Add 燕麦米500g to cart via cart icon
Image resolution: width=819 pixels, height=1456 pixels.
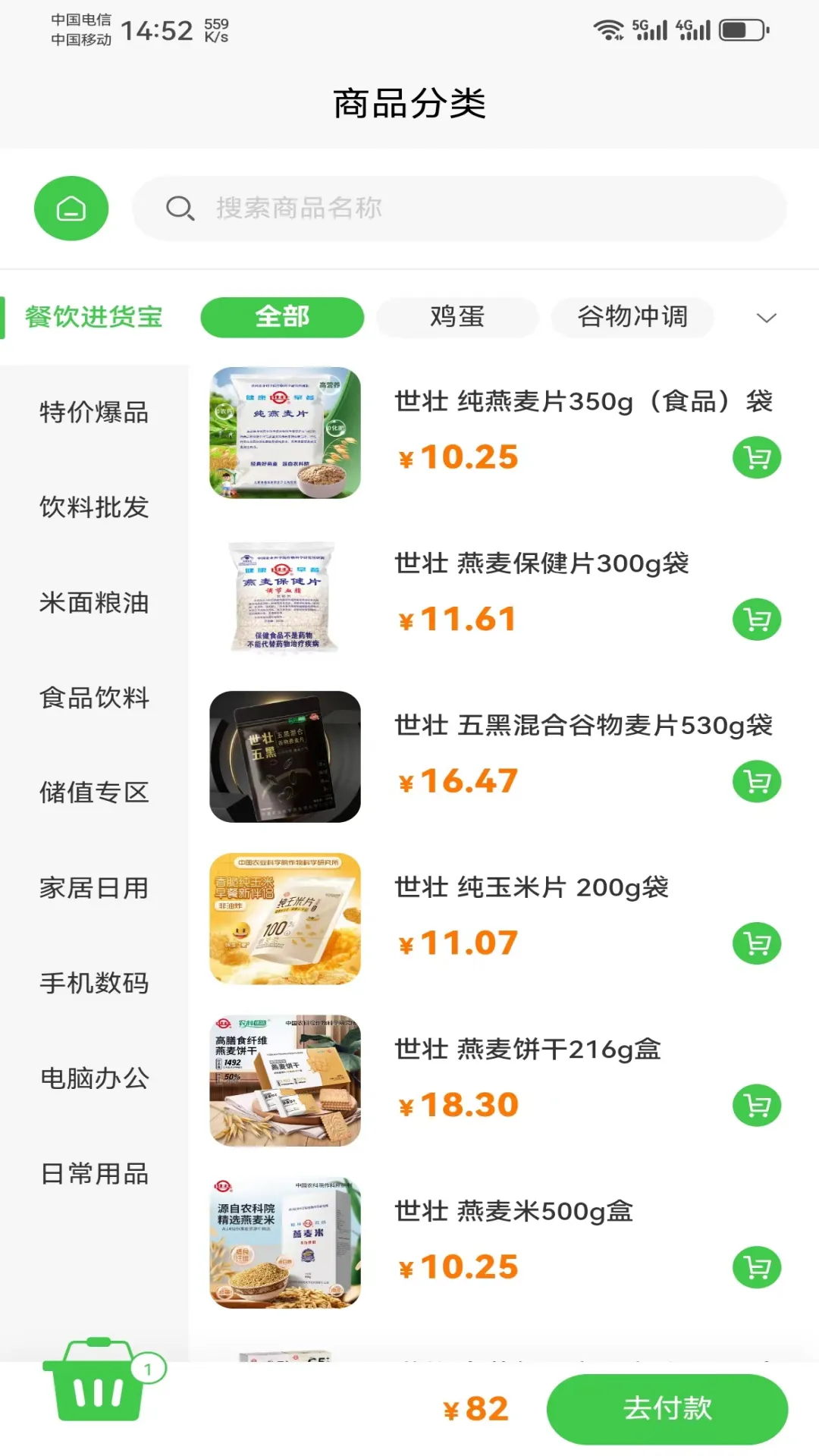point(755,1266)
